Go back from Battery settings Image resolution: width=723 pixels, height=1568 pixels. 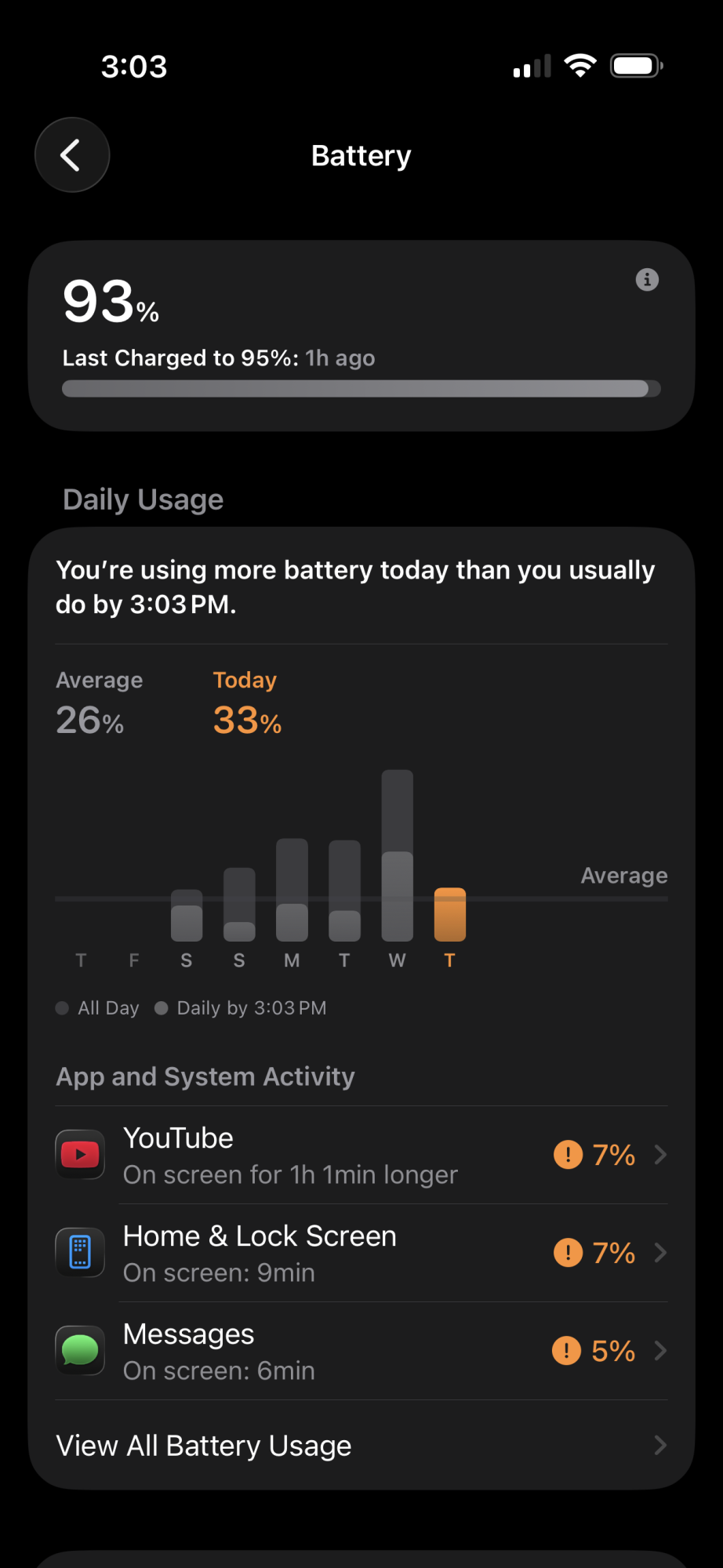(x=71, y=154)
